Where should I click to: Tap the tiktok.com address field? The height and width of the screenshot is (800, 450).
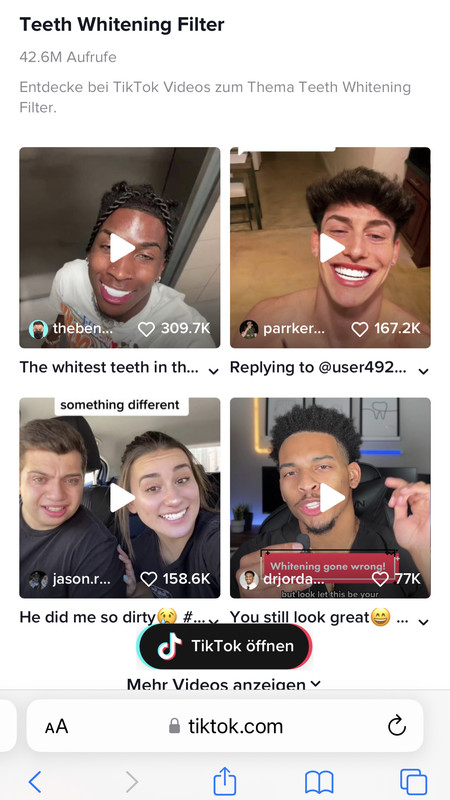pyautogui.click(x=225, y=726)
